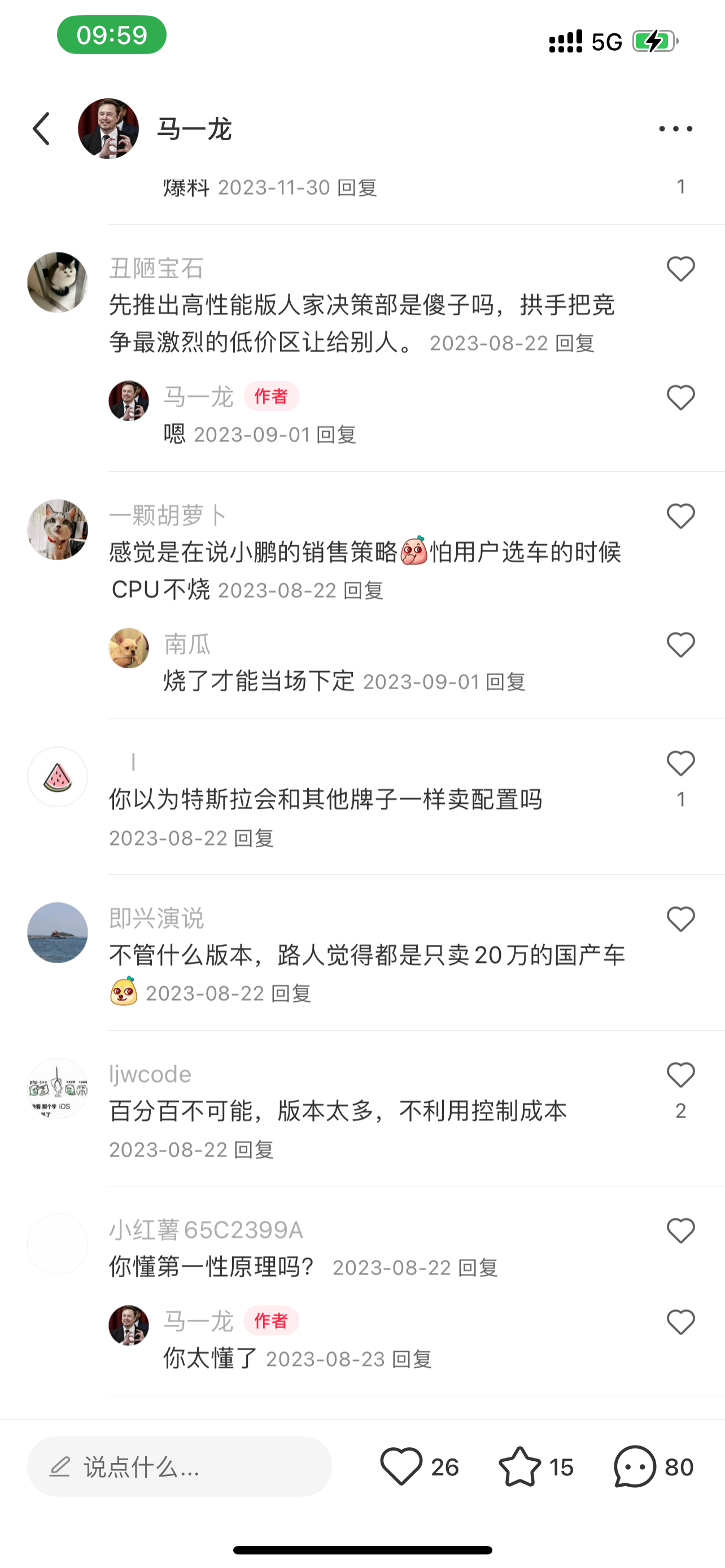This screenshot has width=725, height=1568.
Task: Open the comments bubble icon
Action: pos(633,1467)
